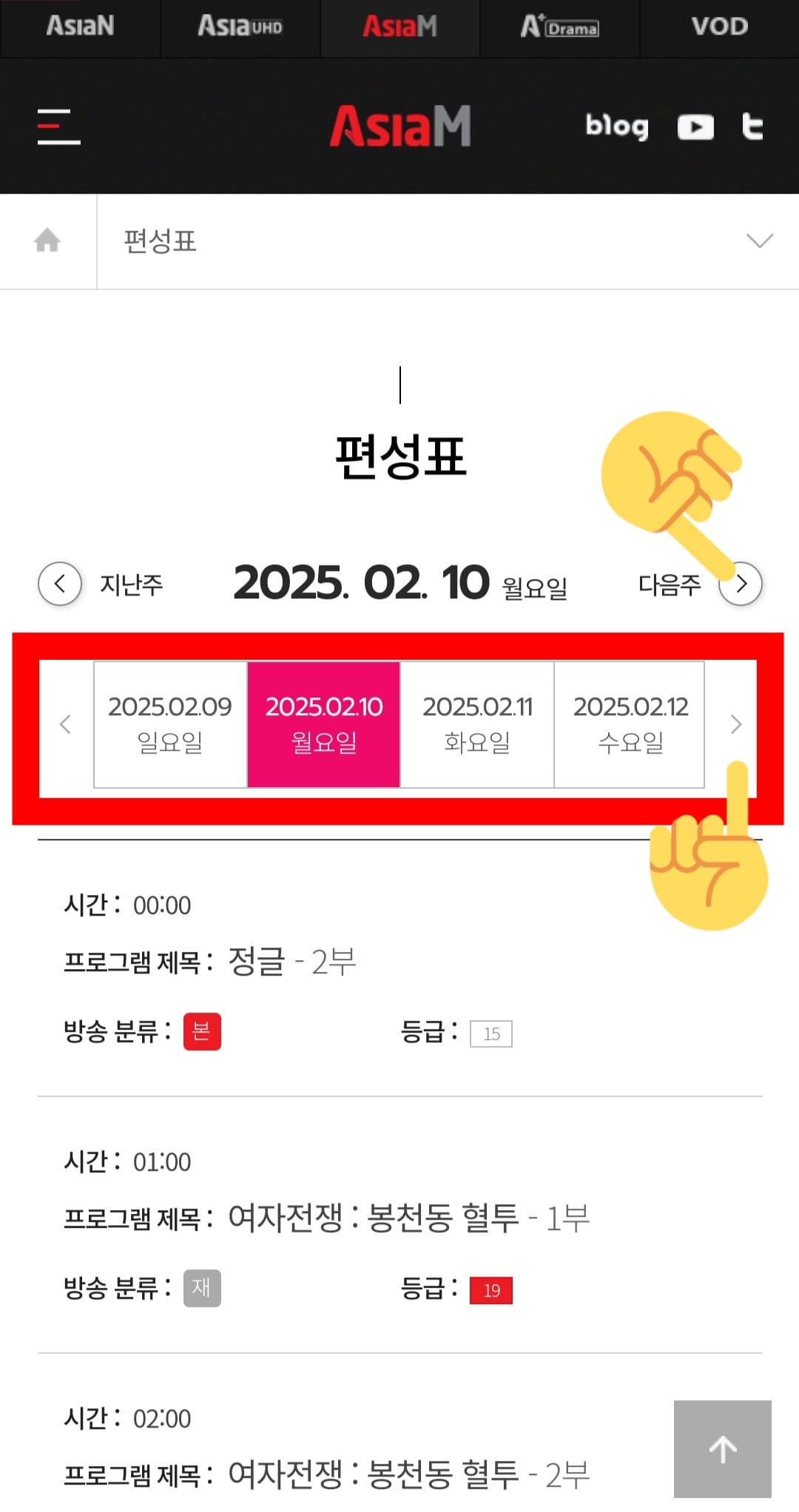Click the next-week circular arrow icon
Screen dimensions: 799x1512
pyautogui.click(x=740, y=584)
